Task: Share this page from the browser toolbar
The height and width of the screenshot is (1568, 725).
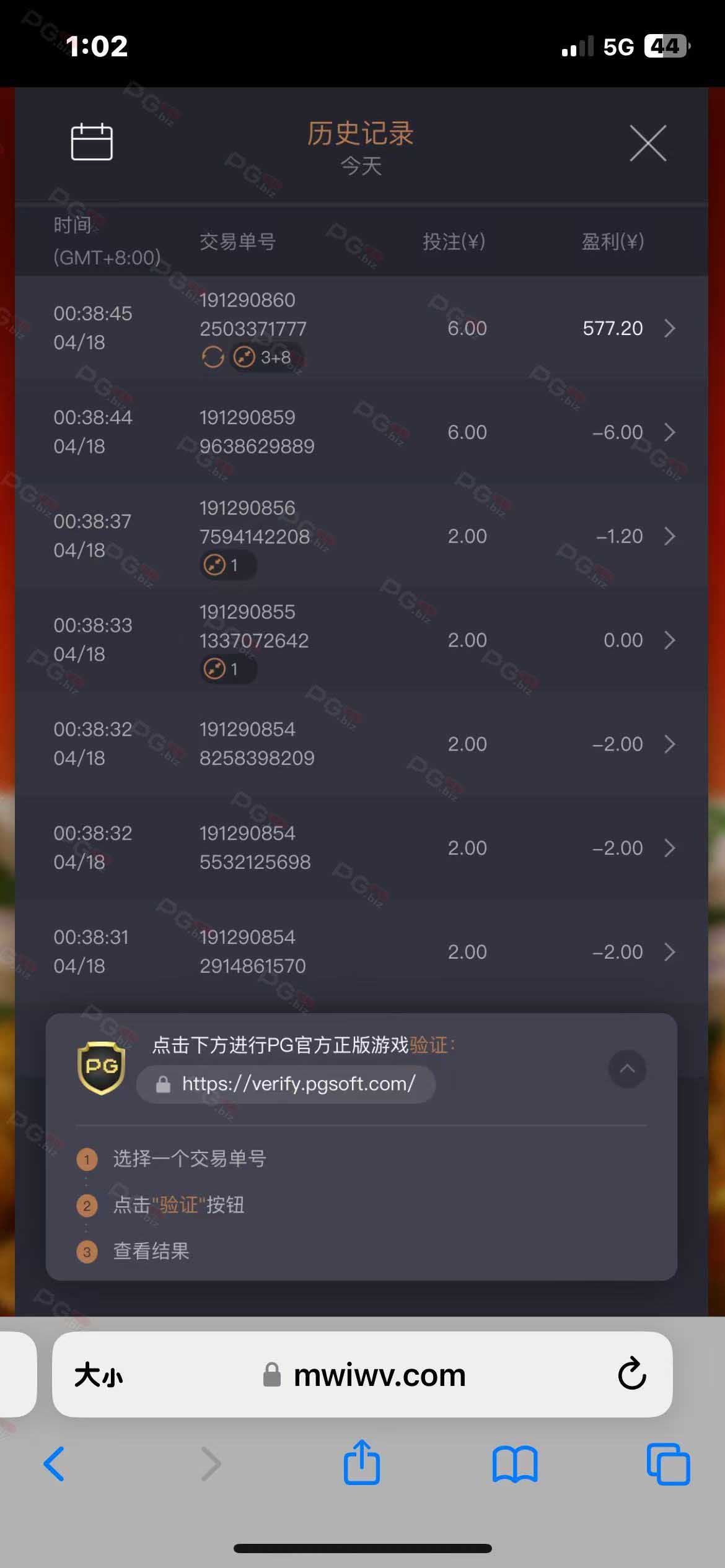Action: click(x=362, y=1463)
